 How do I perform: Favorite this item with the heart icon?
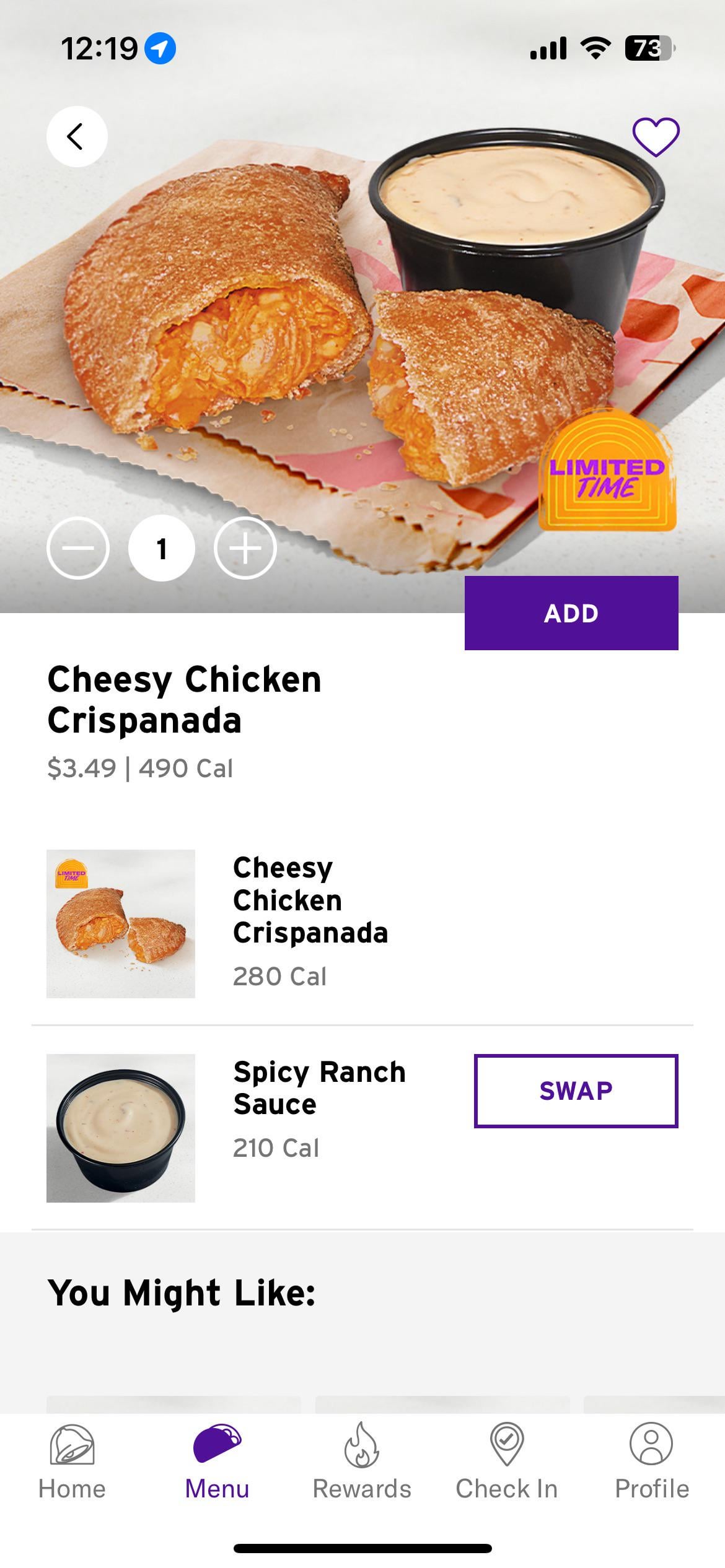(656, 137)
